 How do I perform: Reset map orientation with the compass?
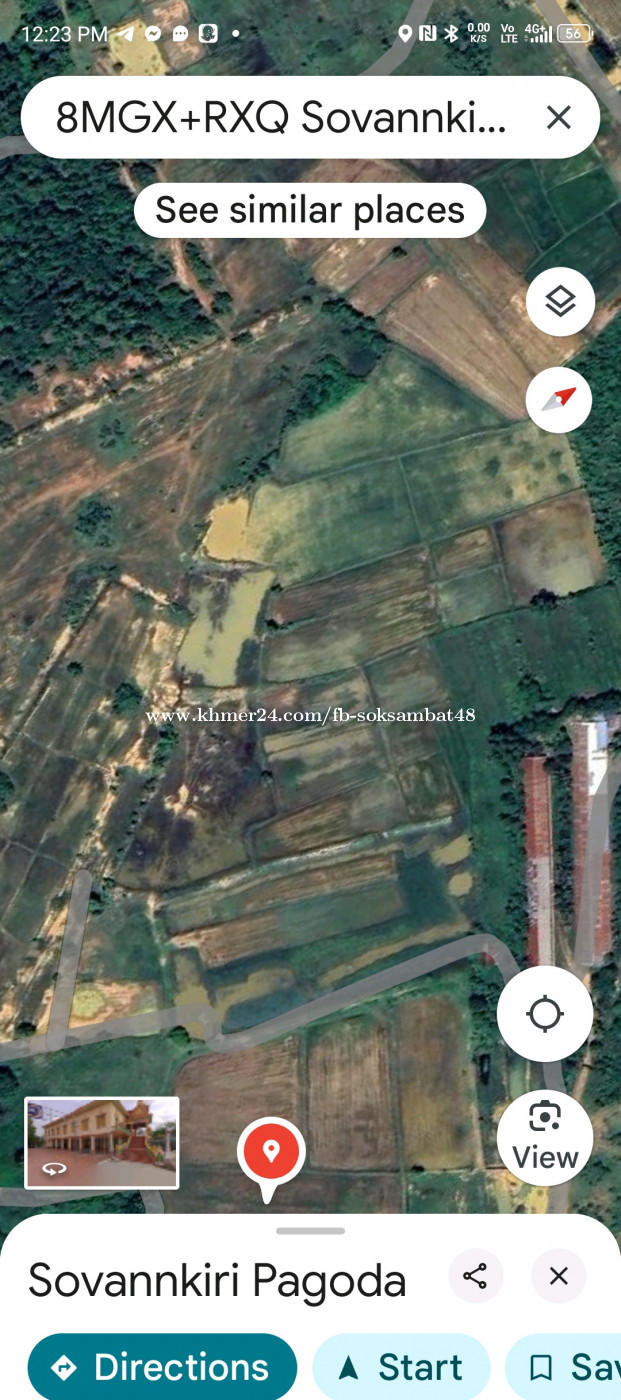[559, 400]
